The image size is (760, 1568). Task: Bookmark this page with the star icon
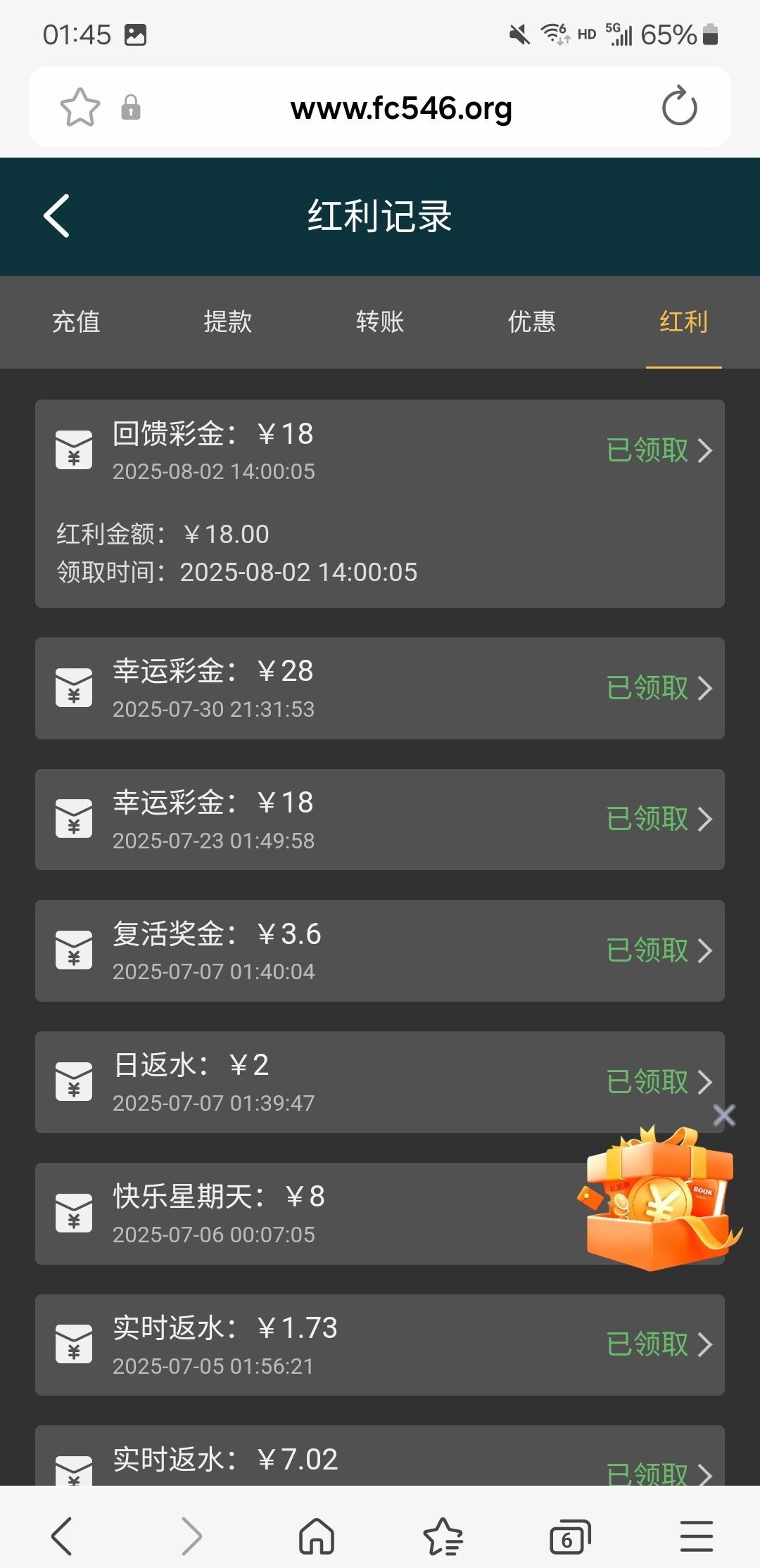80,108
